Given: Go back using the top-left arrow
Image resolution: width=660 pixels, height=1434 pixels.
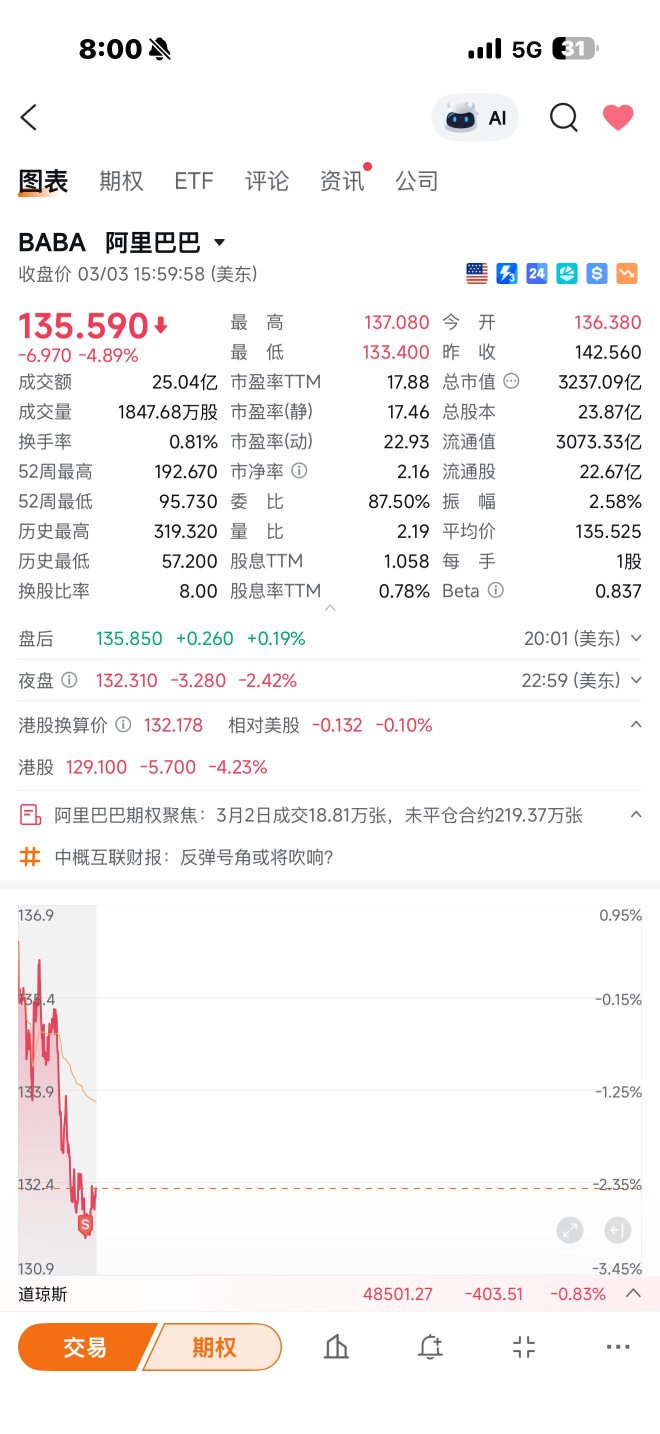Looking at the screenshot, I should [x=29, y=117].
